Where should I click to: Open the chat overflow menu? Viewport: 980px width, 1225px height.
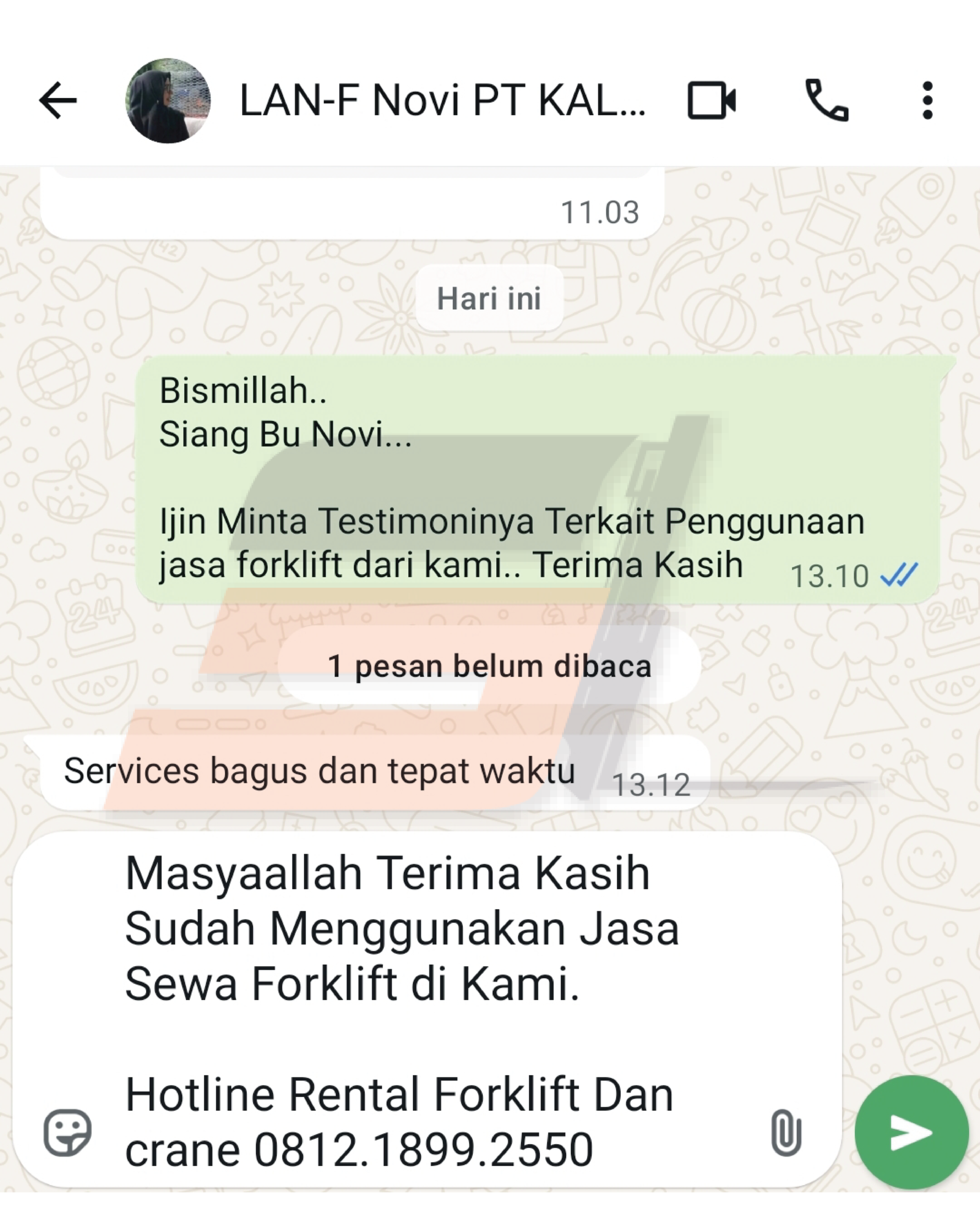(927, 100)
